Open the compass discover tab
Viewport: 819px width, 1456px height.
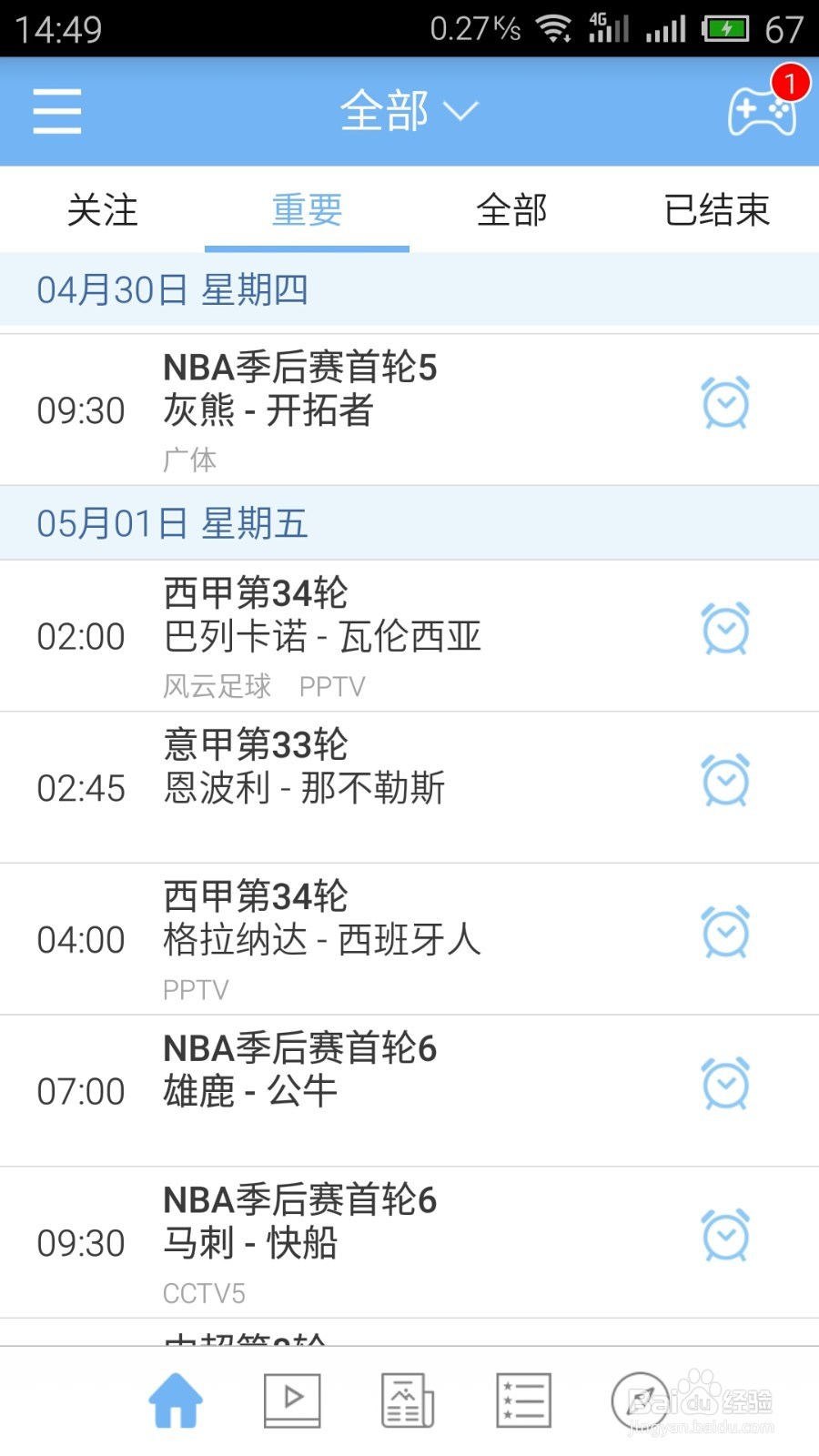pyautogui.click(x=640, y=1400)
